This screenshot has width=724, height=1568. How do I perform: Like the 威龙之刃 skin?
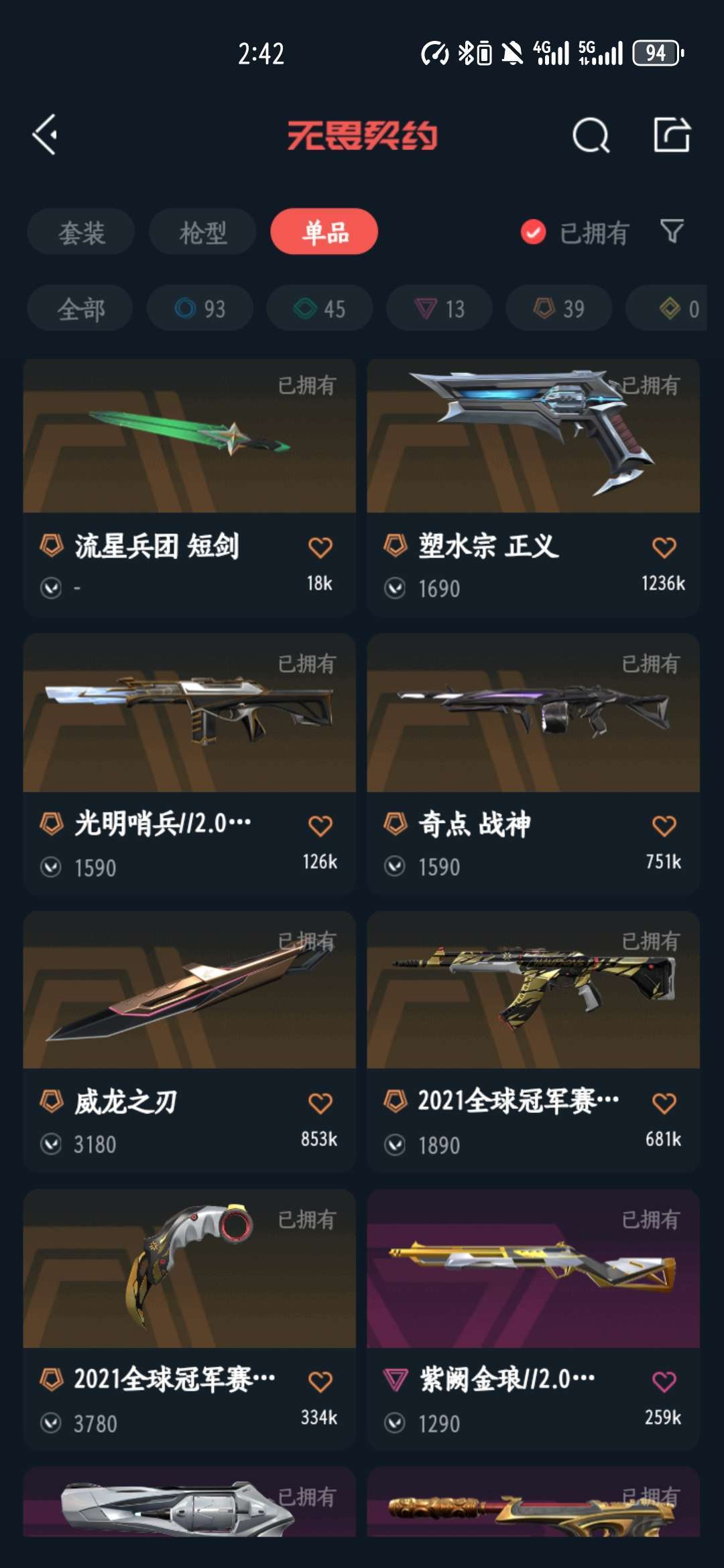[x=320, y=1103]
